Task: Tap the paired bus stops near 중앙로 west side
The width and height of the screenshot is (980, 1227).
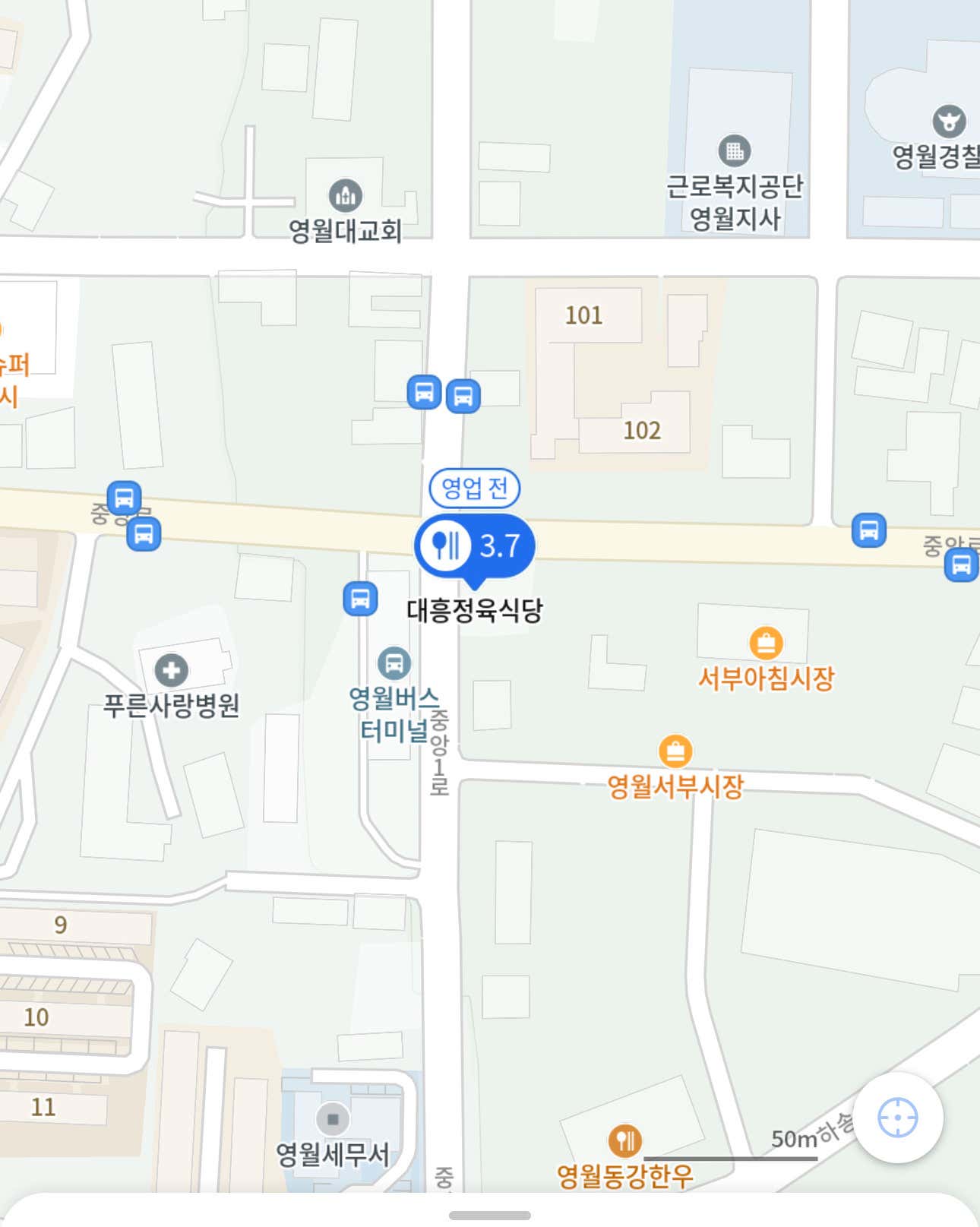Action: (134, 515)
